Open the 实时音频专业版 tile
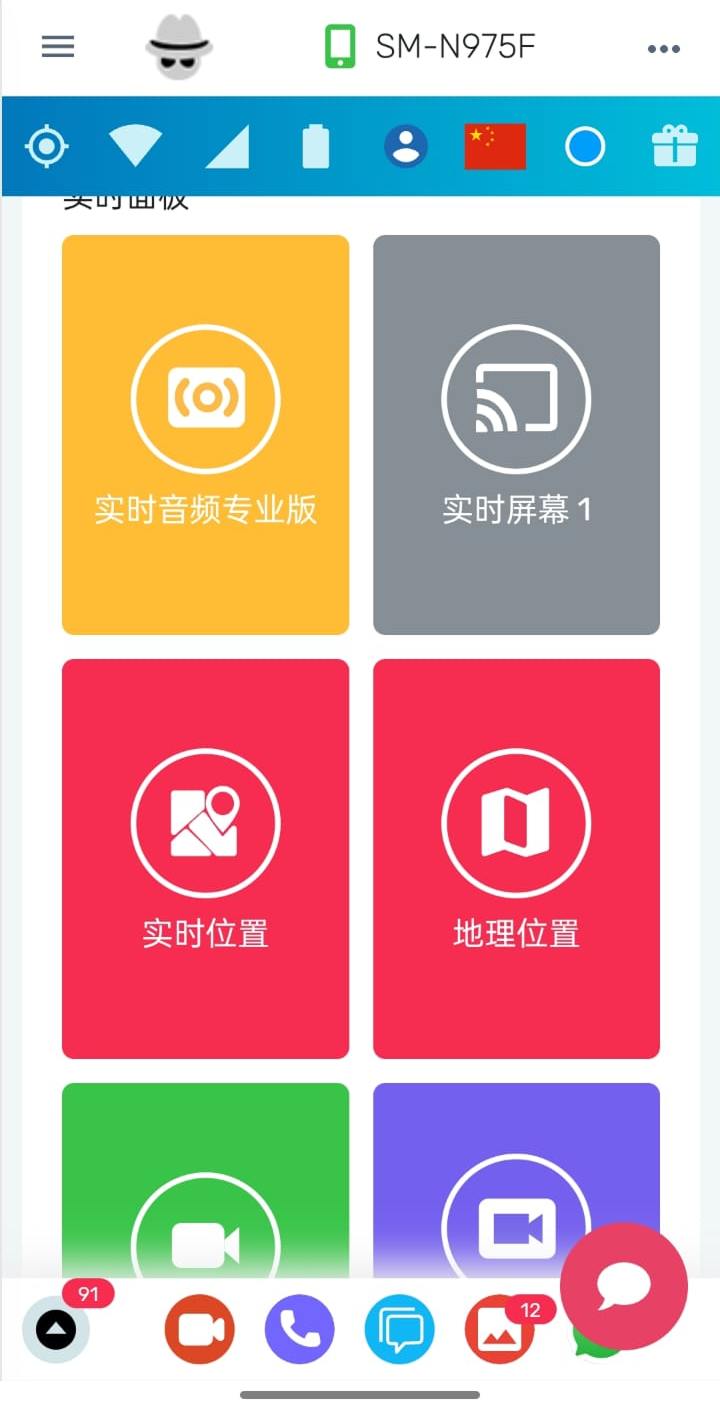Viewport: 720px width, 1413px height. point(205,435)
